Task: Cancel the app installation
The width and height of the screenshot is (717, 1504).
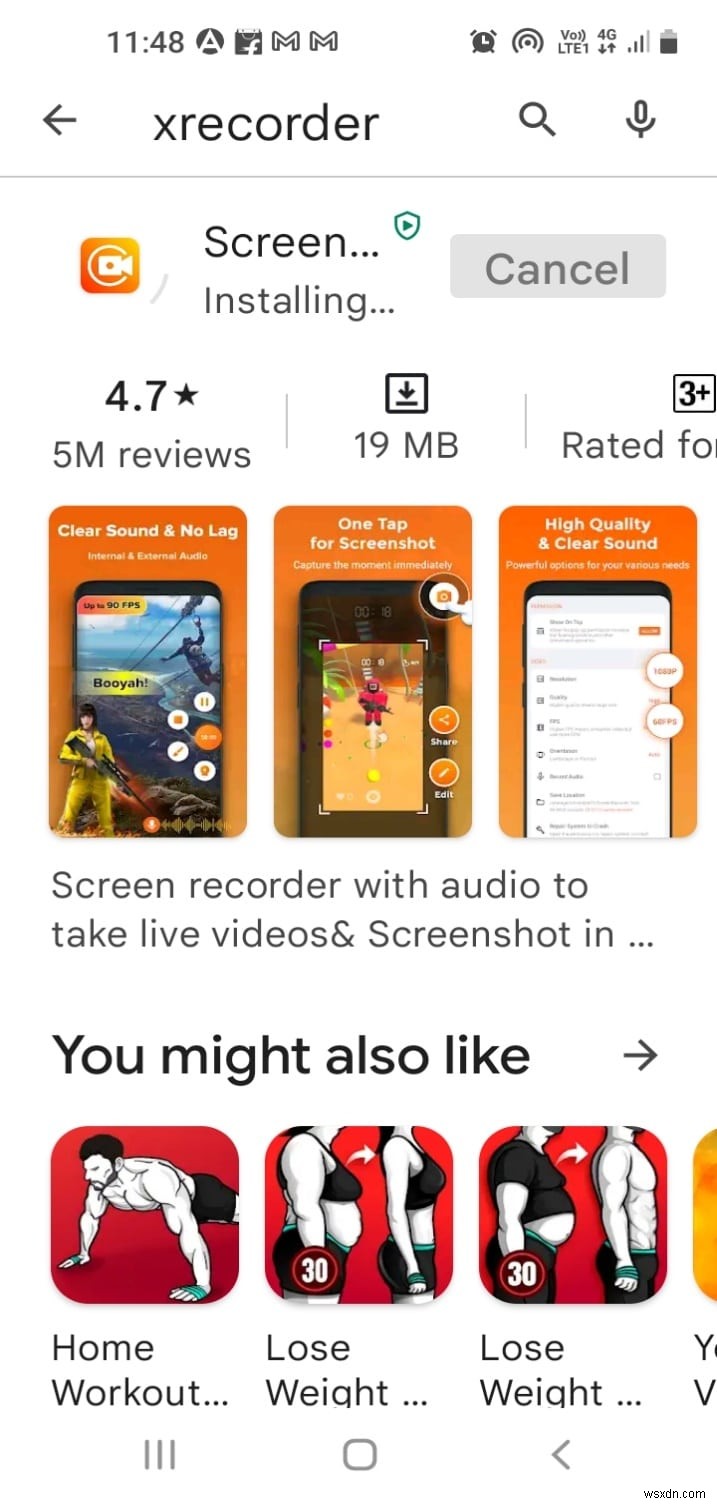Action: (557, 267)
